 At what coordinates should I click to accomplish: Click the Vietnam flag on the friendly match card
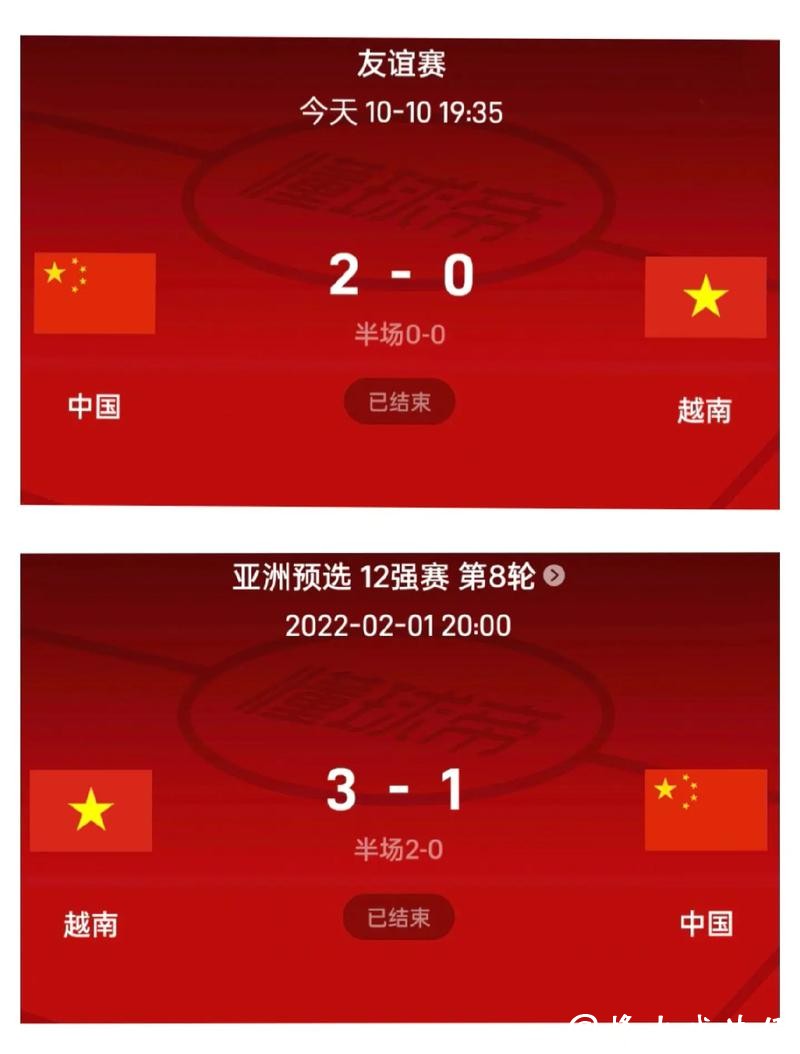[705, 295]
